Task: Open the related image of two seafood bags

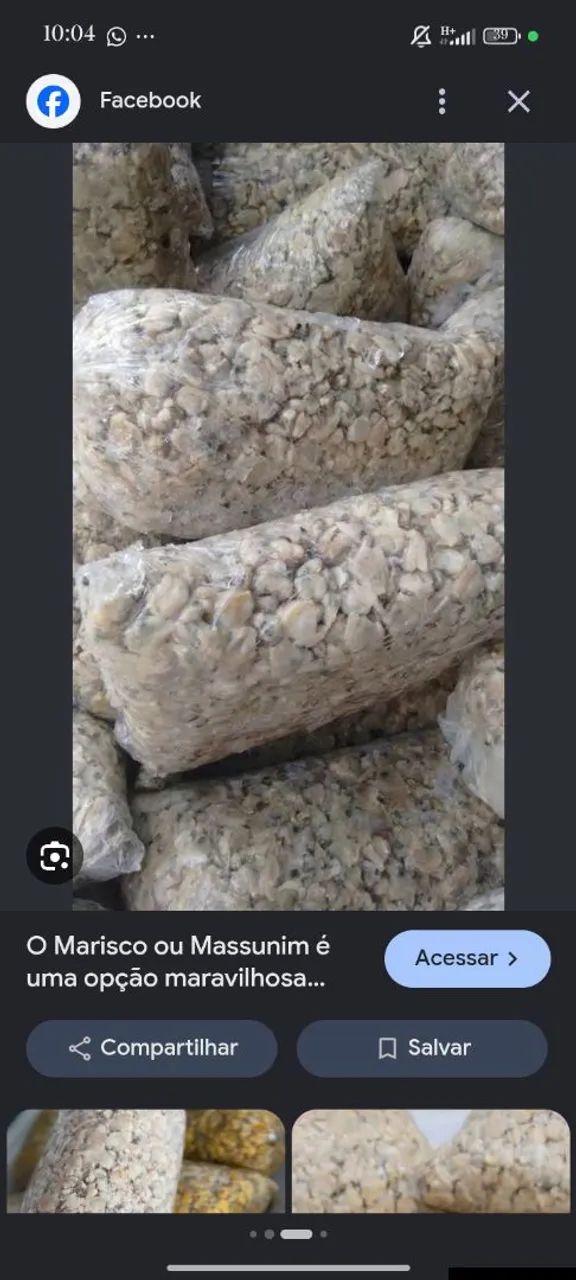Action: tap(431, 1161)
